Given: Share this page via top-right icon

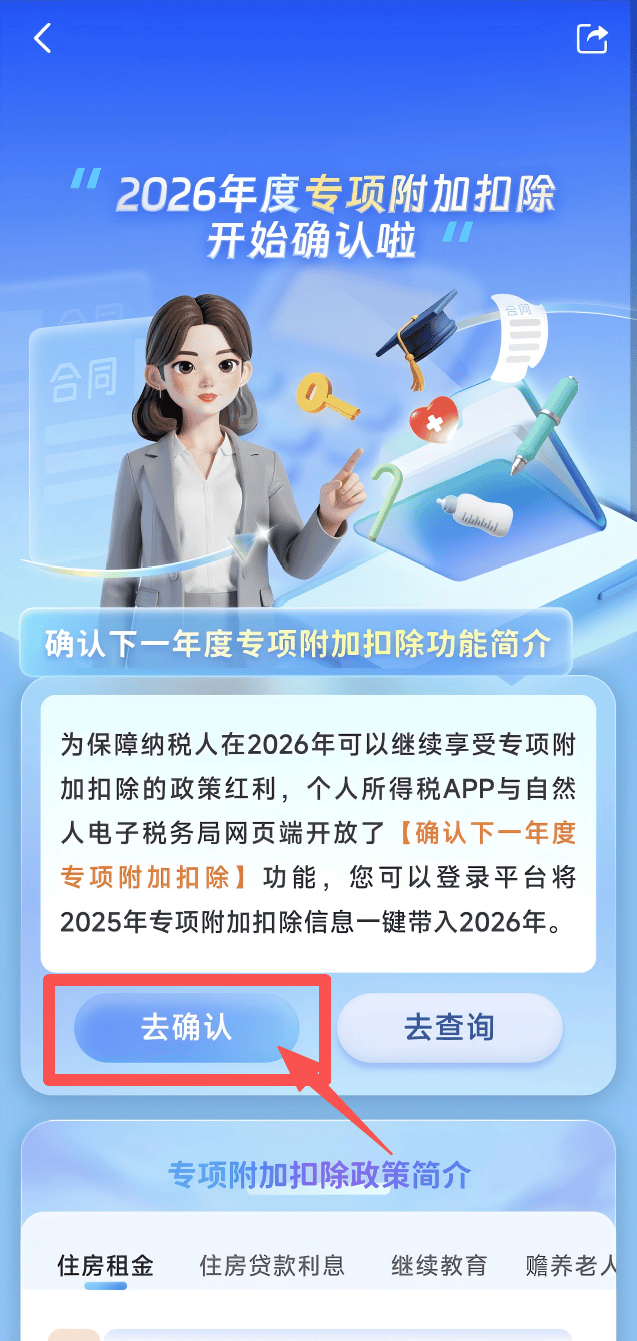Looking at the screenshot, I should (x=592, y=39).
